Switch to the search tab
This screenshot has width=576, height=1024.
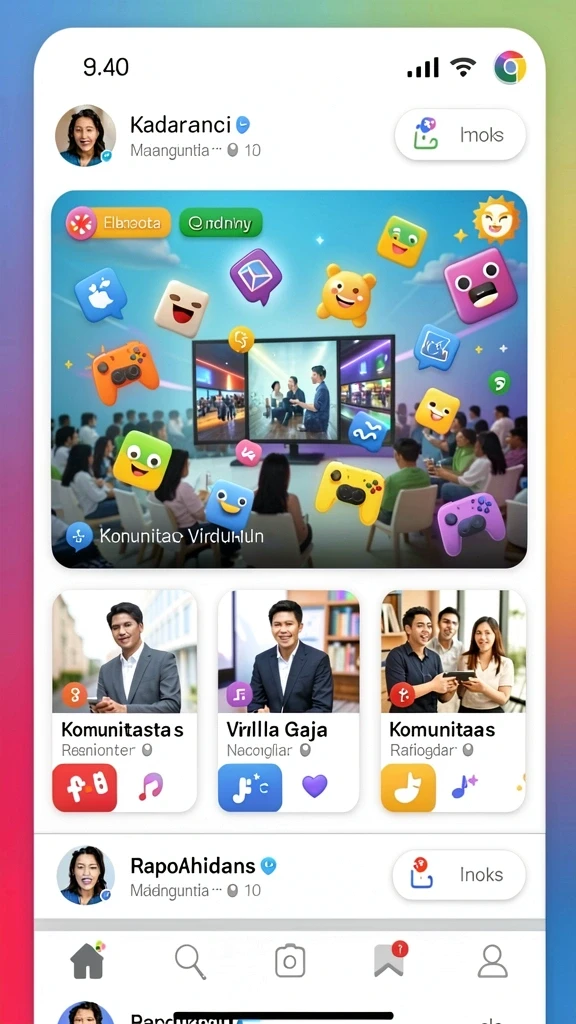[190, 961]
